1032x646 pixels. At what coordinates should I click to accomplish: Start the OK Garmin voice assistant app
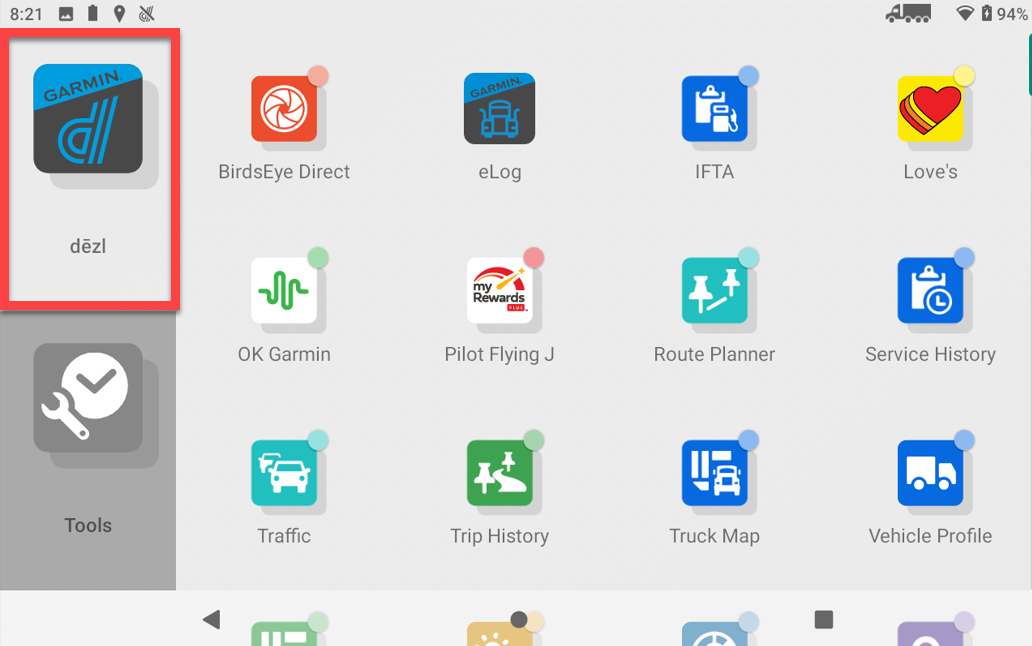(x=284, y=292)
